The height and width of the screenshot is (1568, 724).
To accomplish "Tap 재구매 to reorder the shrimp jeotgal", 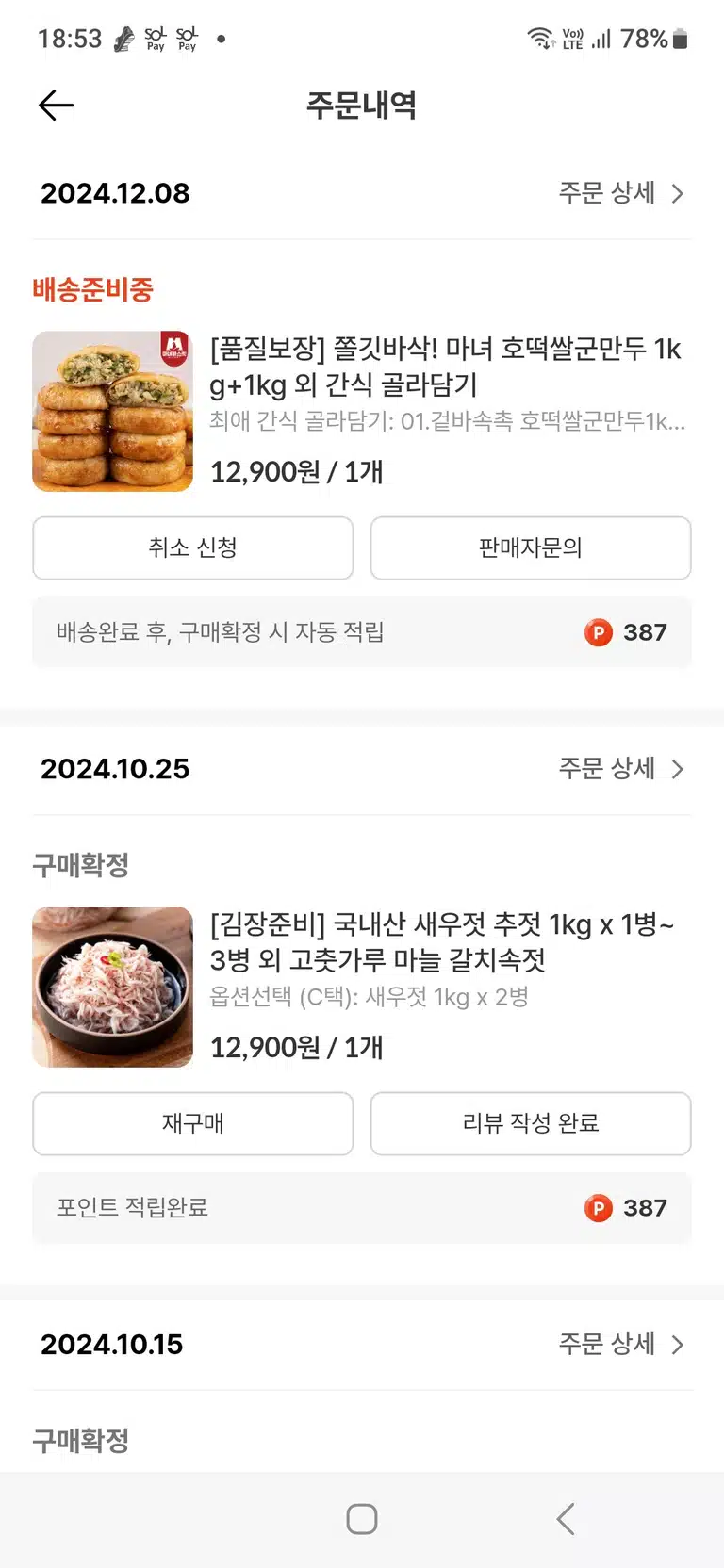I will pyautogui.click(x=193, y=1123).
